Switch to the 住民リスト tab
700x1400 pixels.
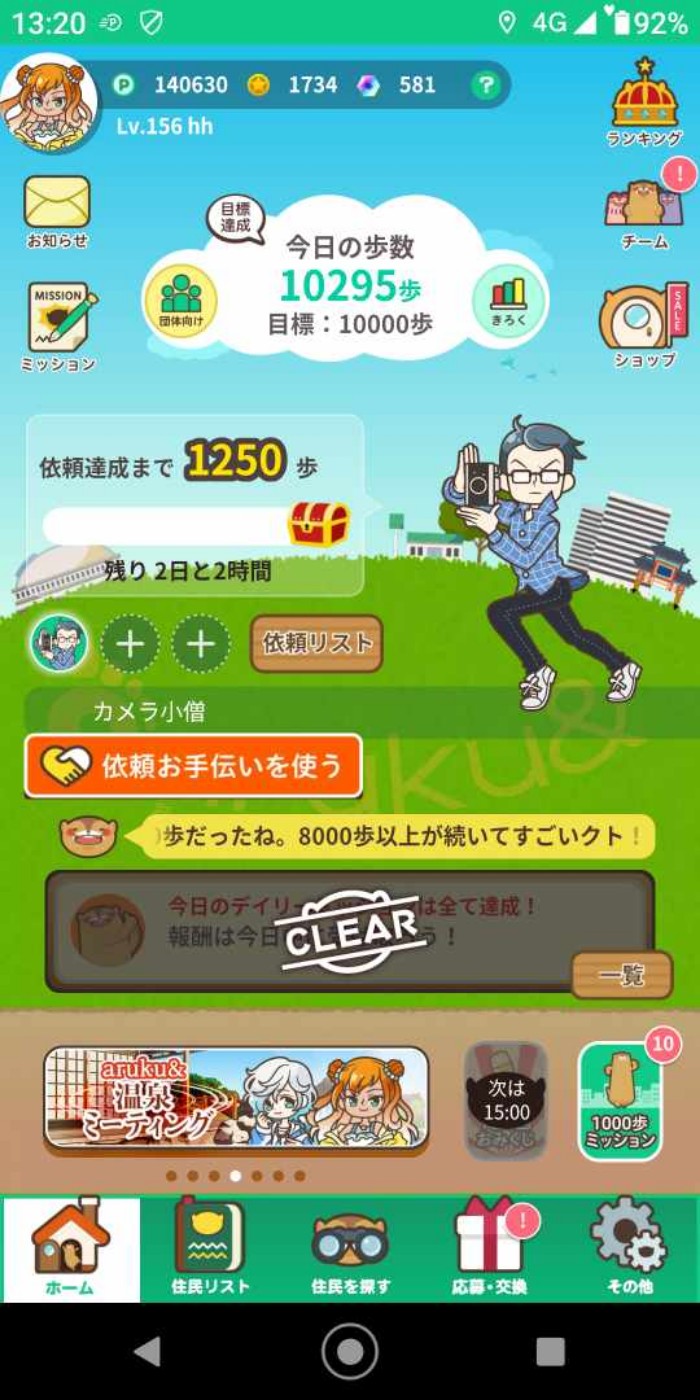tap(209, 1248)
